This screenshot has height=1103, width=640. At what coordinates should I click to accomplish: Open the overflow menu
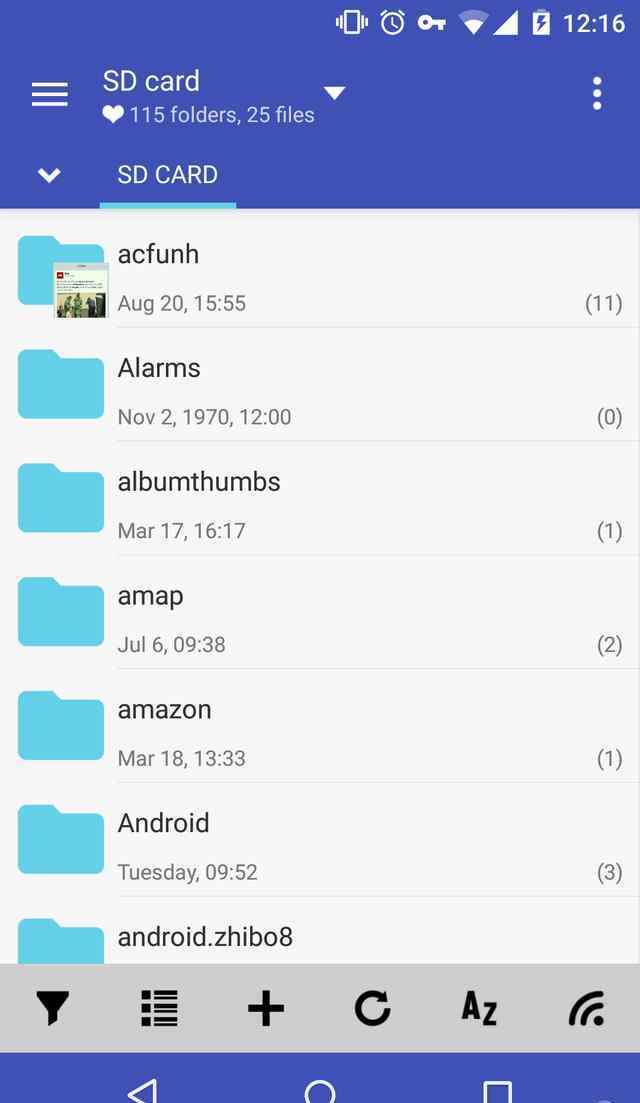pyautogui.click(x=596, y=93)
